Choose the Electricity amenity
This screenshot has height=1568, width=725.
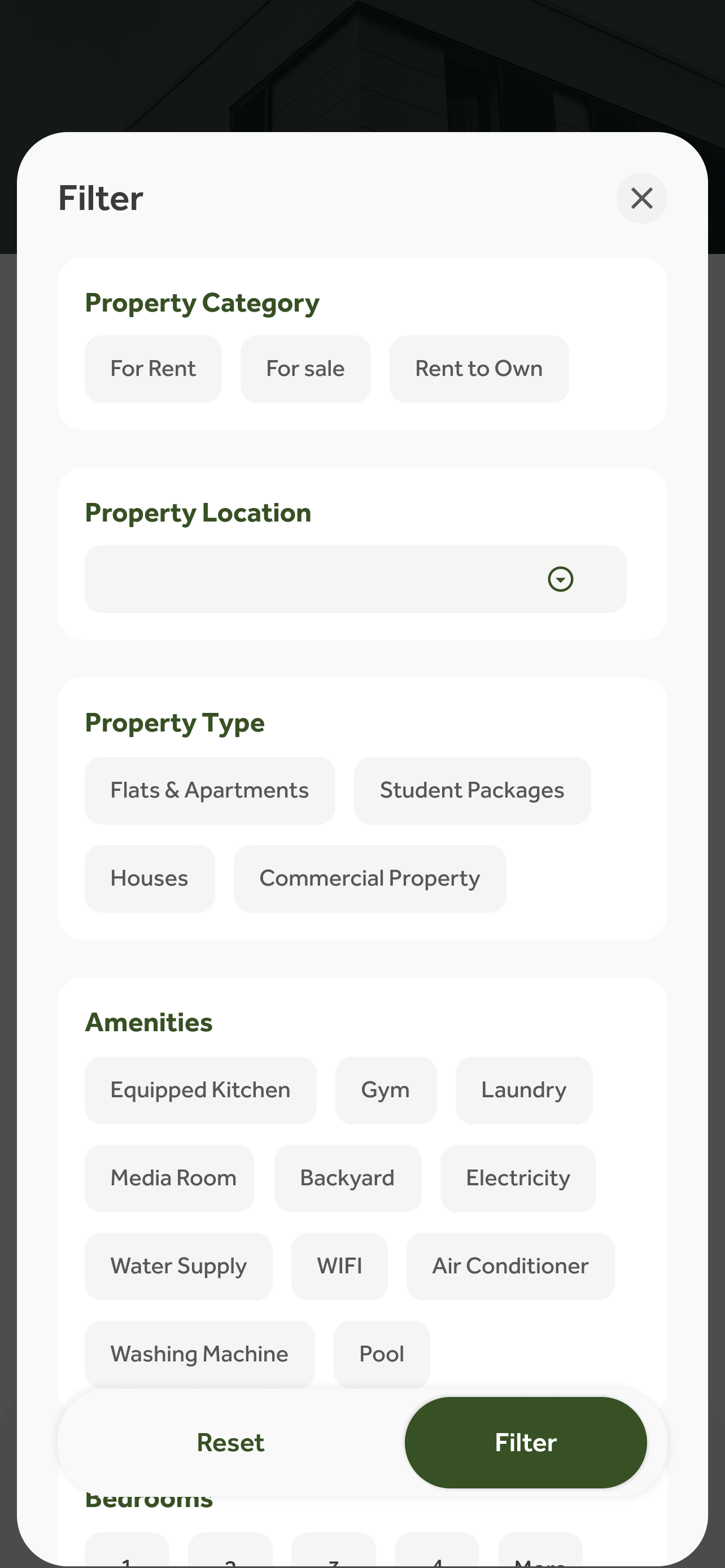click(x=517, y=1179)
